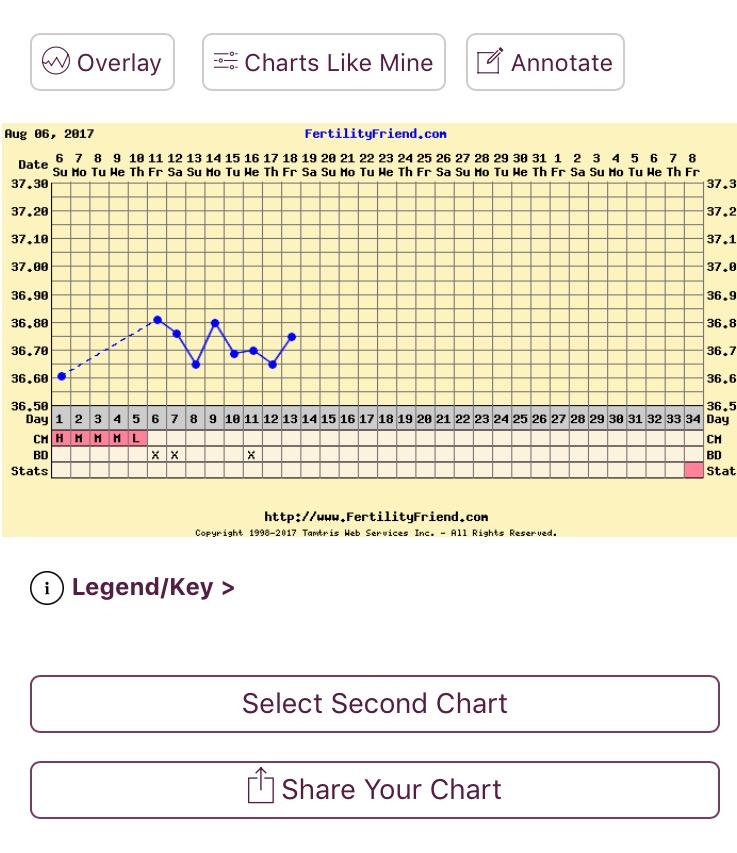Share your chart
The height and width of the screenshot is (853, 737).
pos(374,789)
